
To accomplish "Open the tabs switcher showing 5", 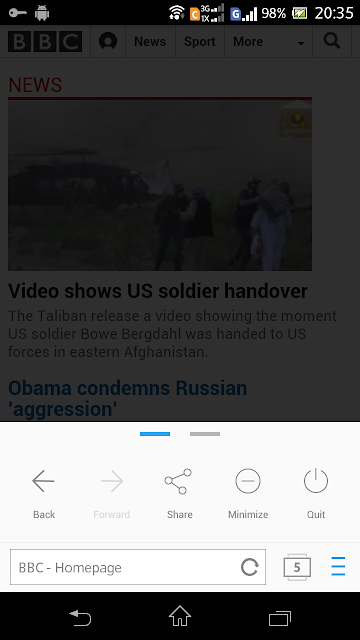I will [x=297, y=567].
